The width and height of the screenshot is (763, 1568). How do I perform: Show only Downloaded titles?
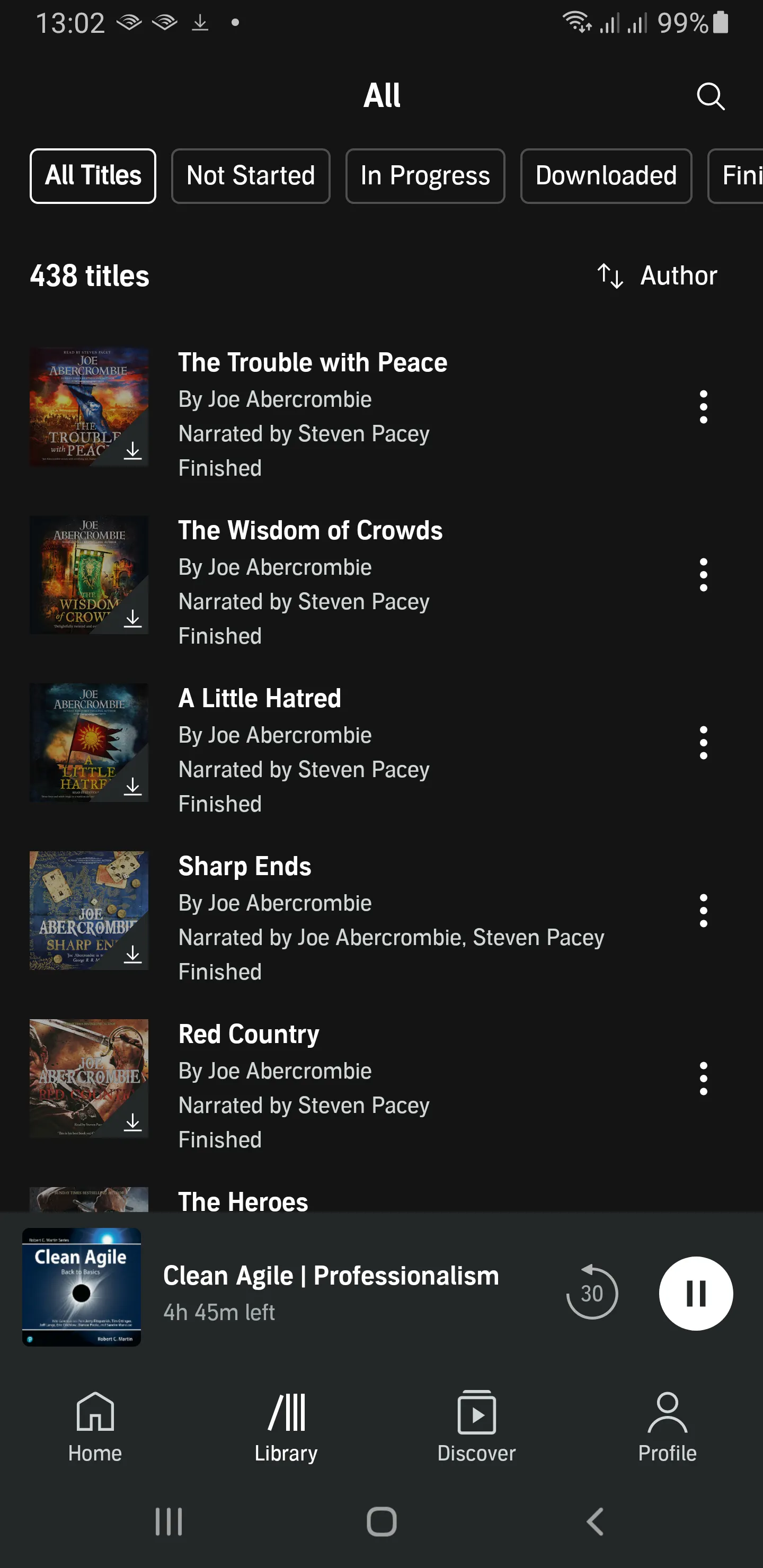[605, 176]
